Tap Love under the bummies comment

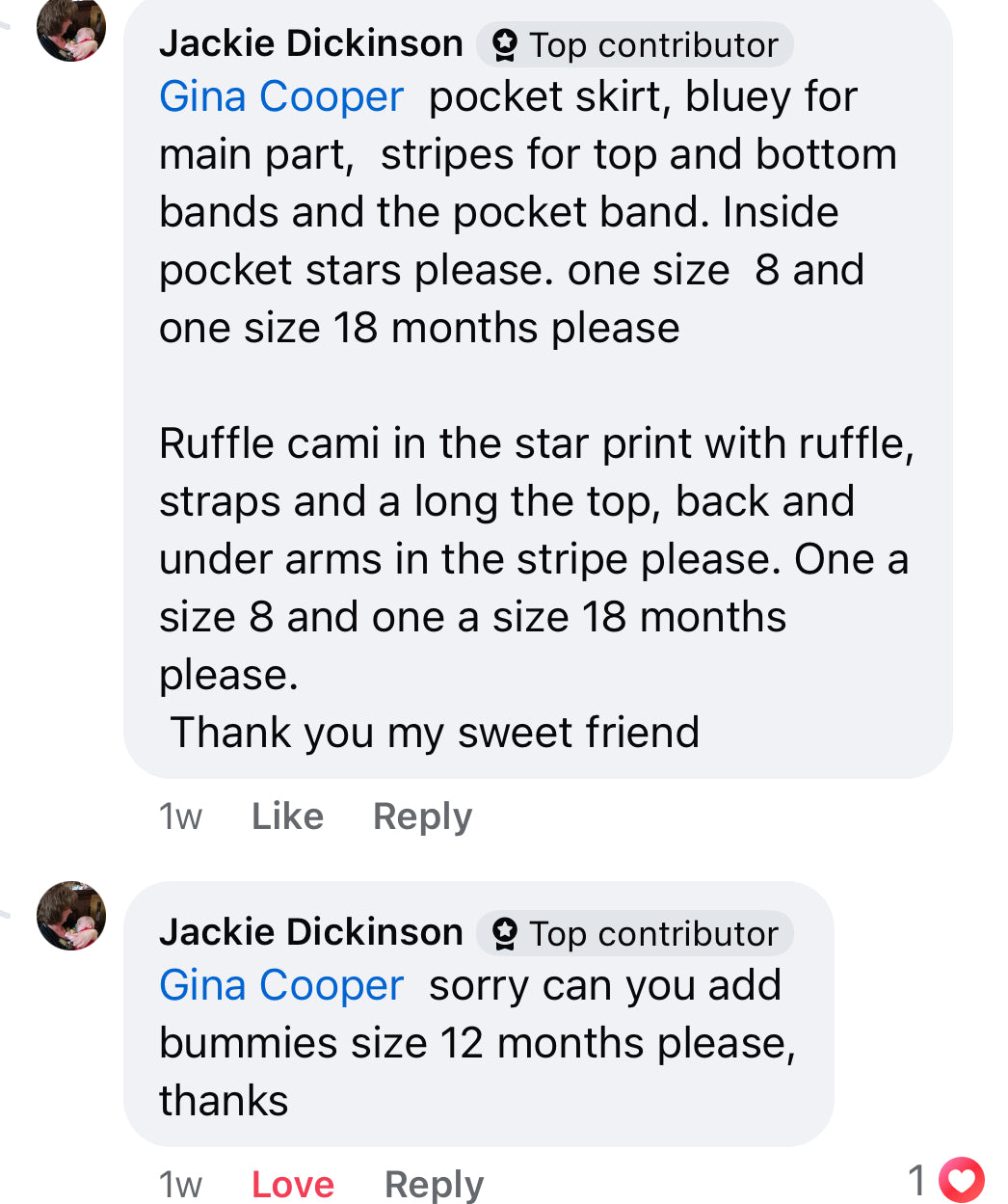[292, 1184]
